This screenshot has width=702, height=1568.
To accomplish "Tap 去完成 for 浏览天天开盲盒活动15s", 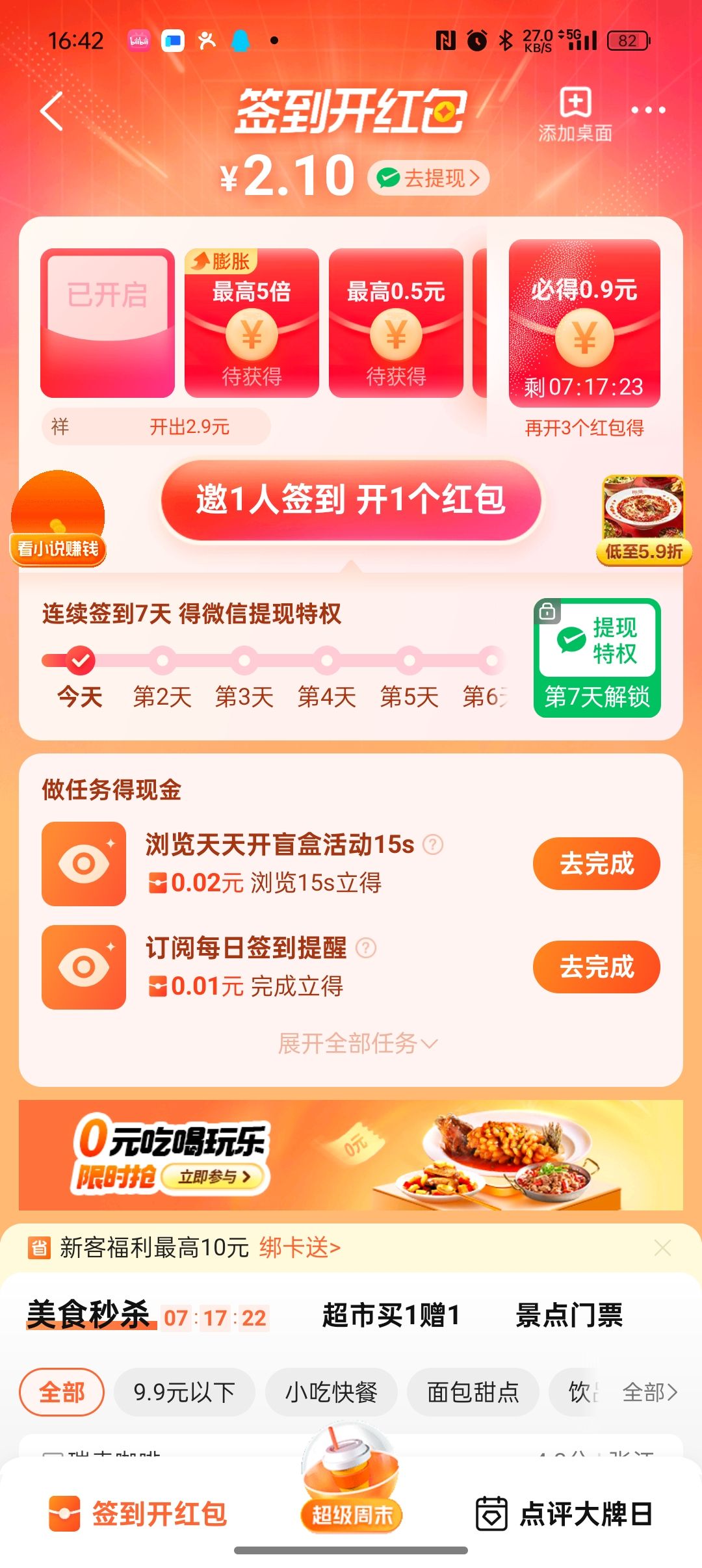I will tap(596, 863).
